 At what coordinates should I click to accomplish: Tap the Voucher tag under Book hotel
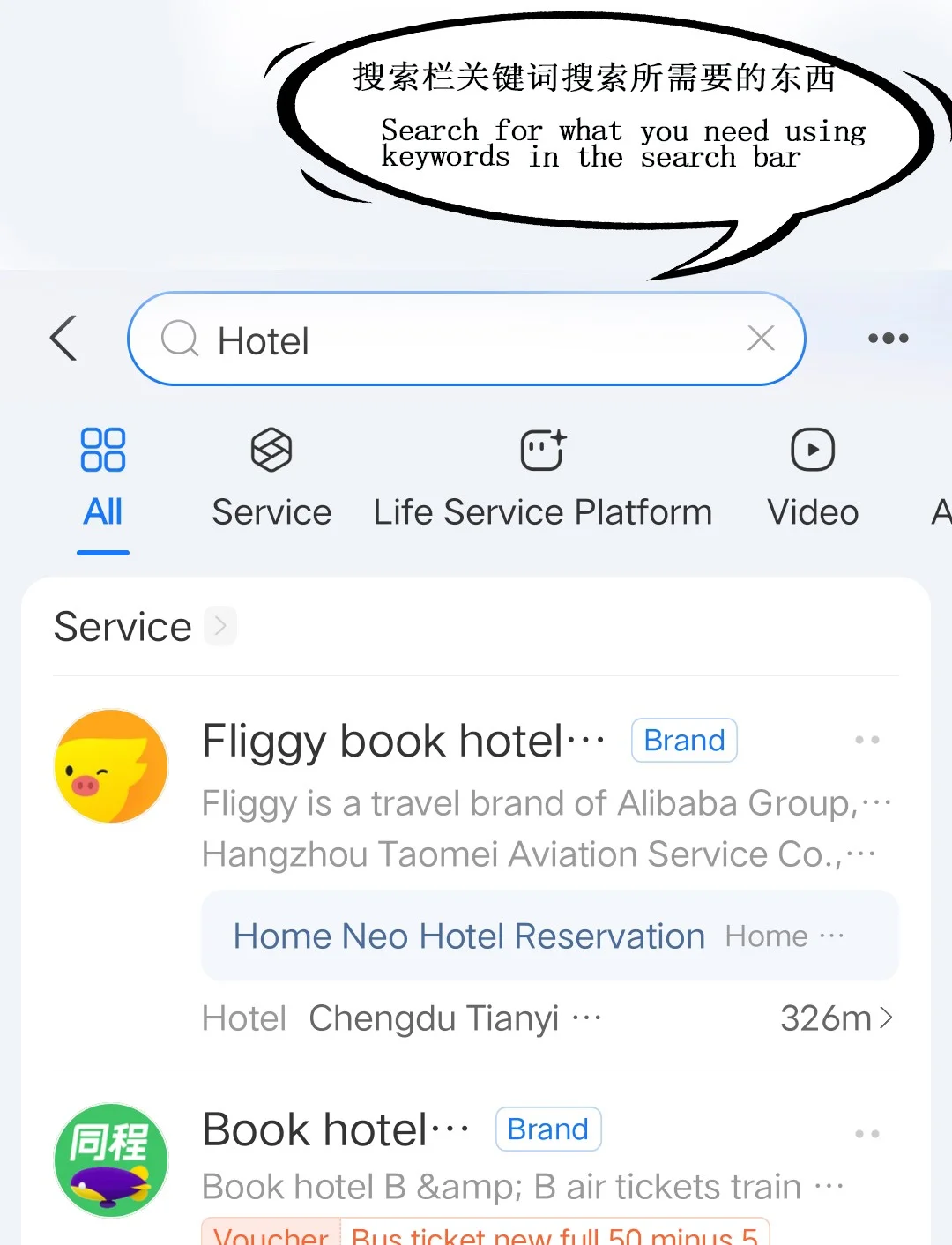pyautogui.click(x=270, y=1233)
